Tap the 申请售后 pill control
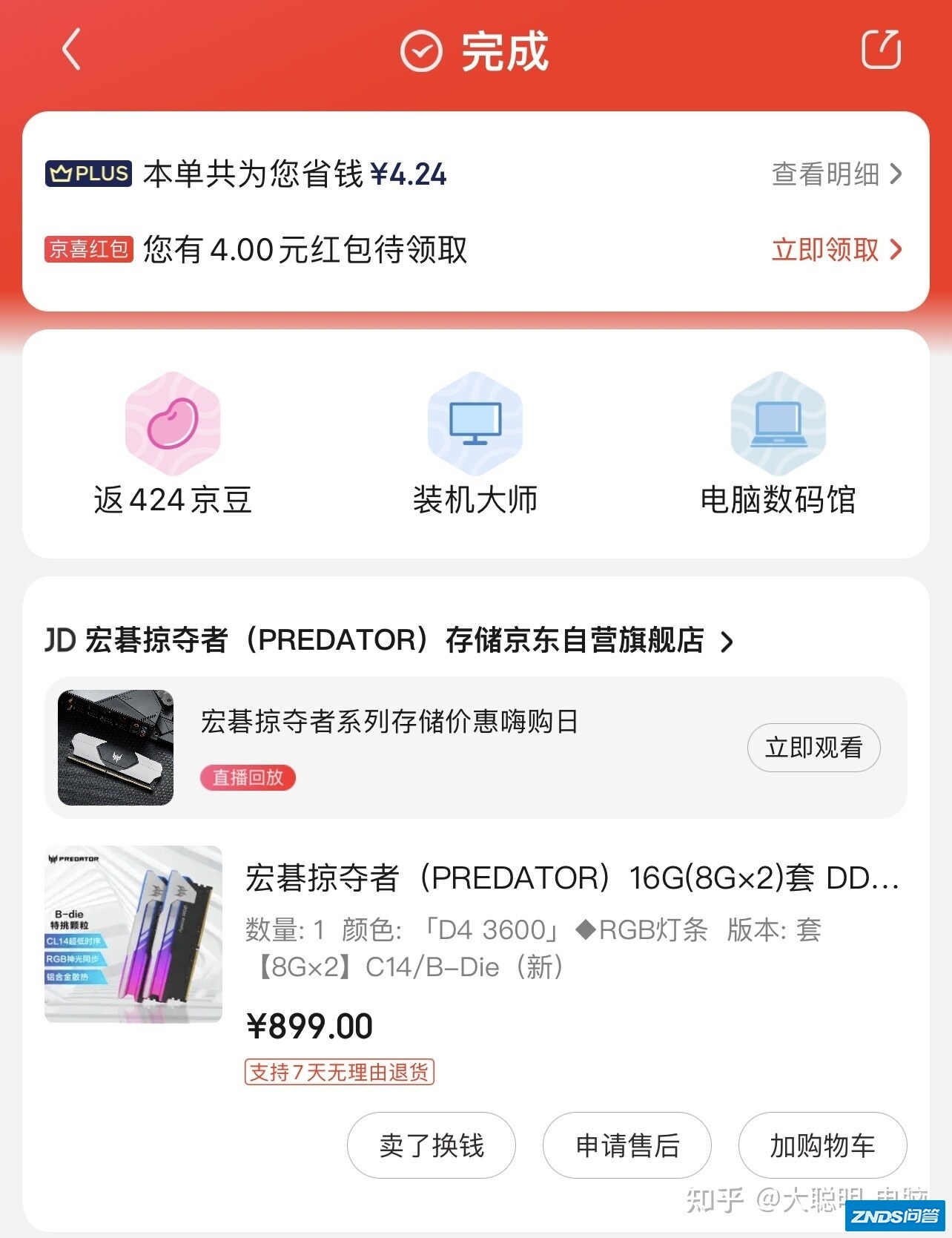This screenshot has height=1238, width=952. click(627, 1145)
